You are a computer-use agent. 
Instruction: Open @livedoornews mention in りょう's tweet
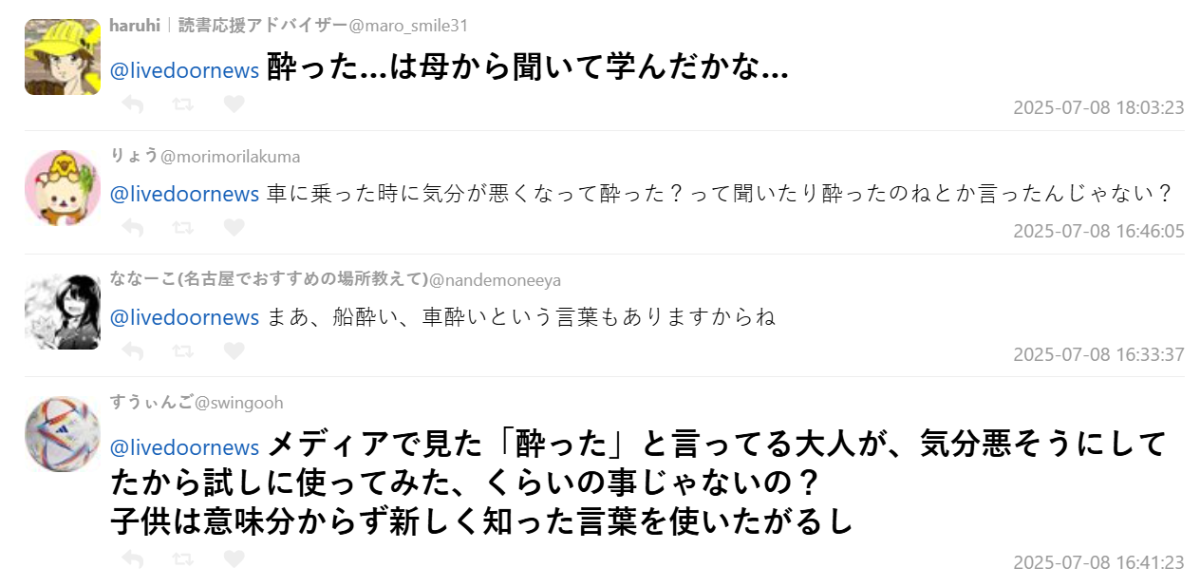184,193
